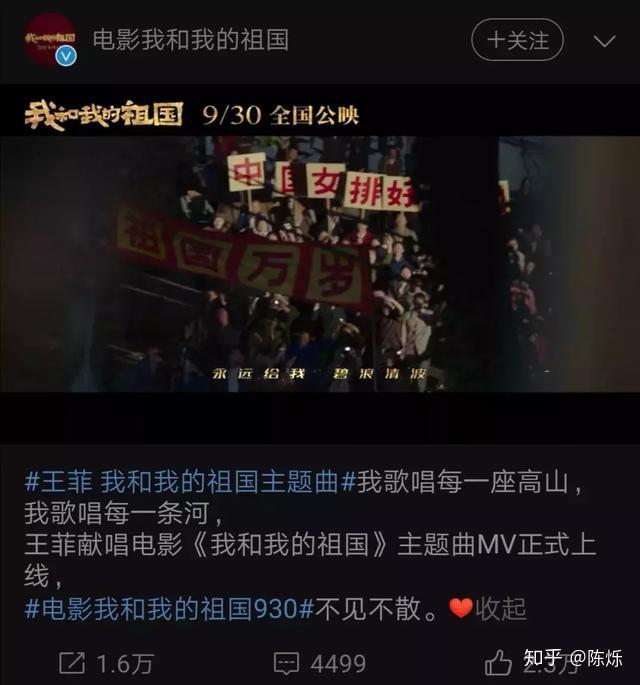Collapse the post text with 收起
Image resolution: width=640 pixels, height=685 pixels.
coord(500,608)
